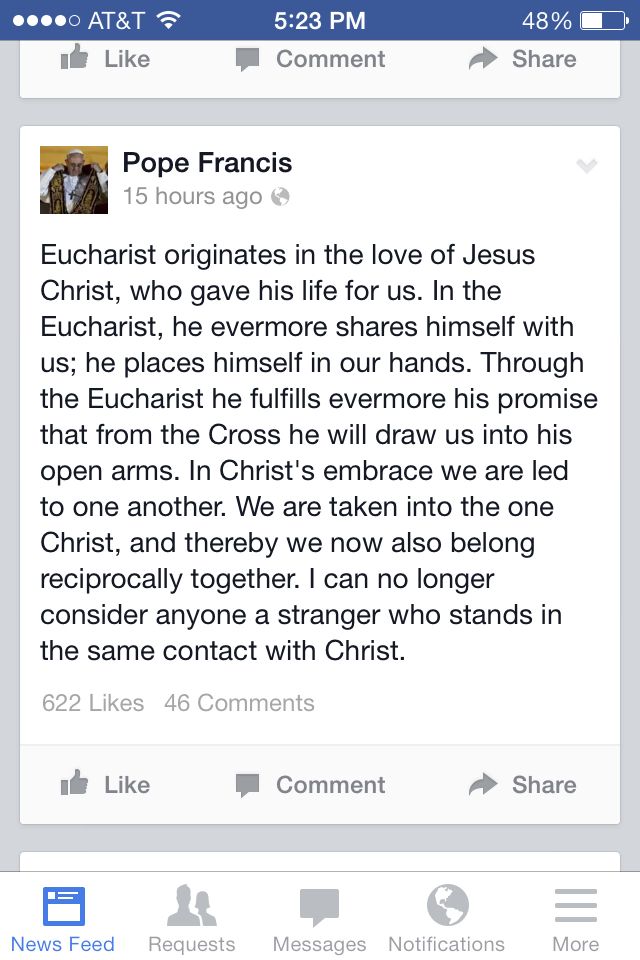Share the previous post at the top
The height and width of the screenshot is (960, 640).
tap(522, 59)
